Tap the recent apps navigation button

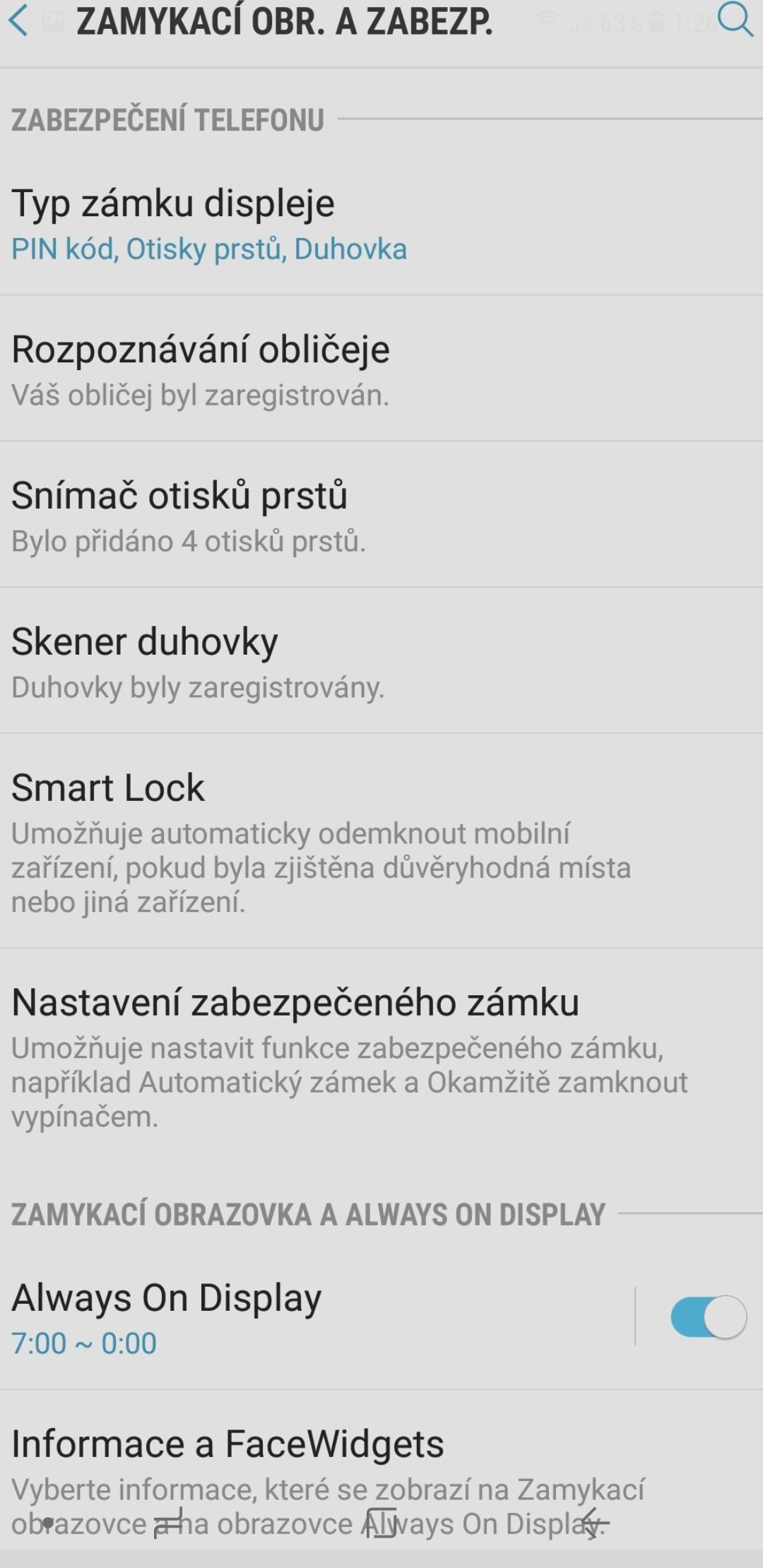pos(170,1522)
